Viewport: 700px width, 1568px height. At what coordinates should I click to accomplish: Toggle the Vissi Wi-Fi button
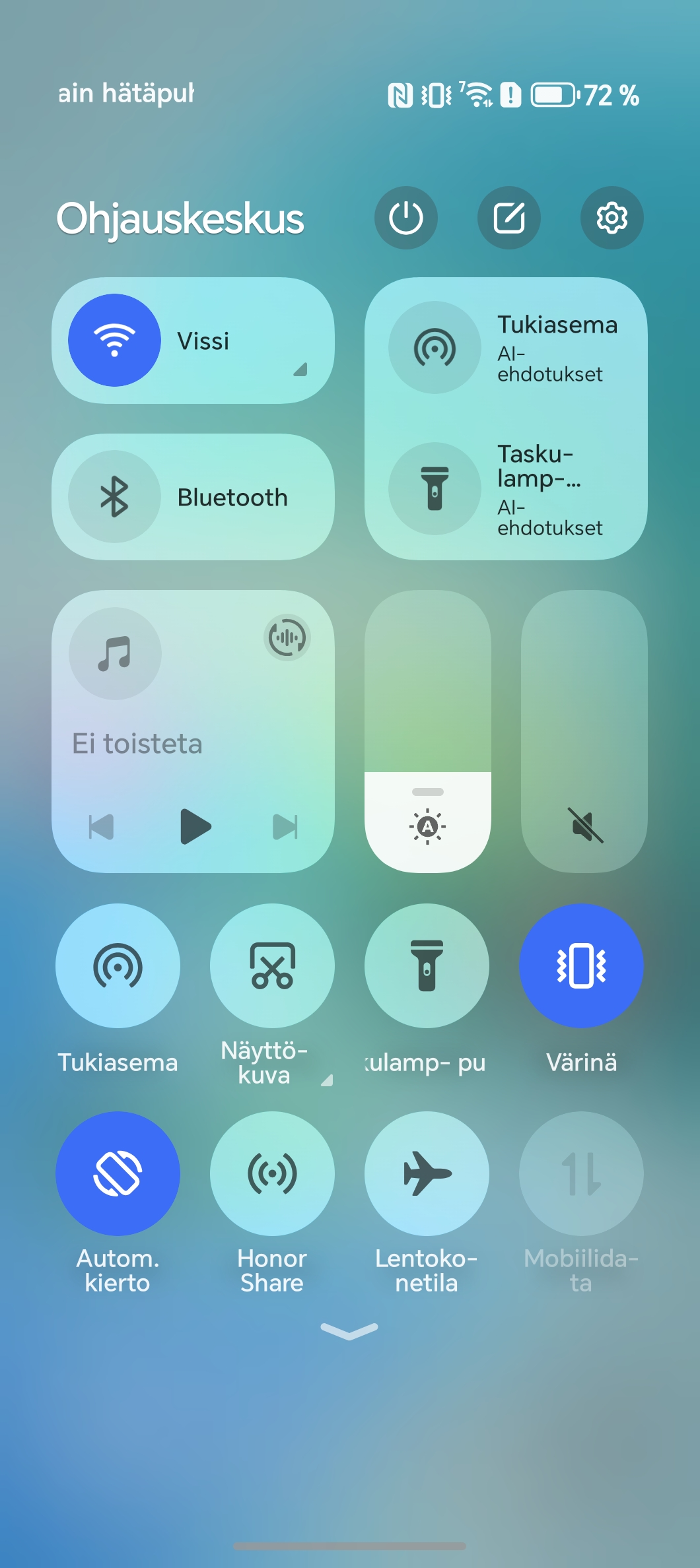click(114, 340)
